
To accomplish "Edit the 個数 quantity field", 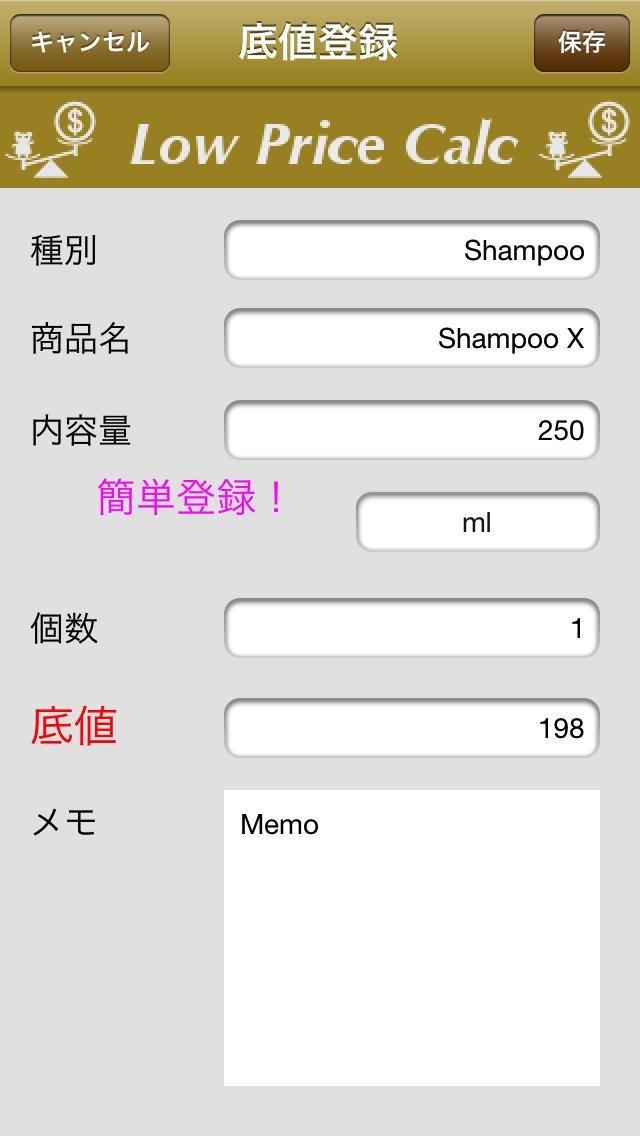I will 411,628.
